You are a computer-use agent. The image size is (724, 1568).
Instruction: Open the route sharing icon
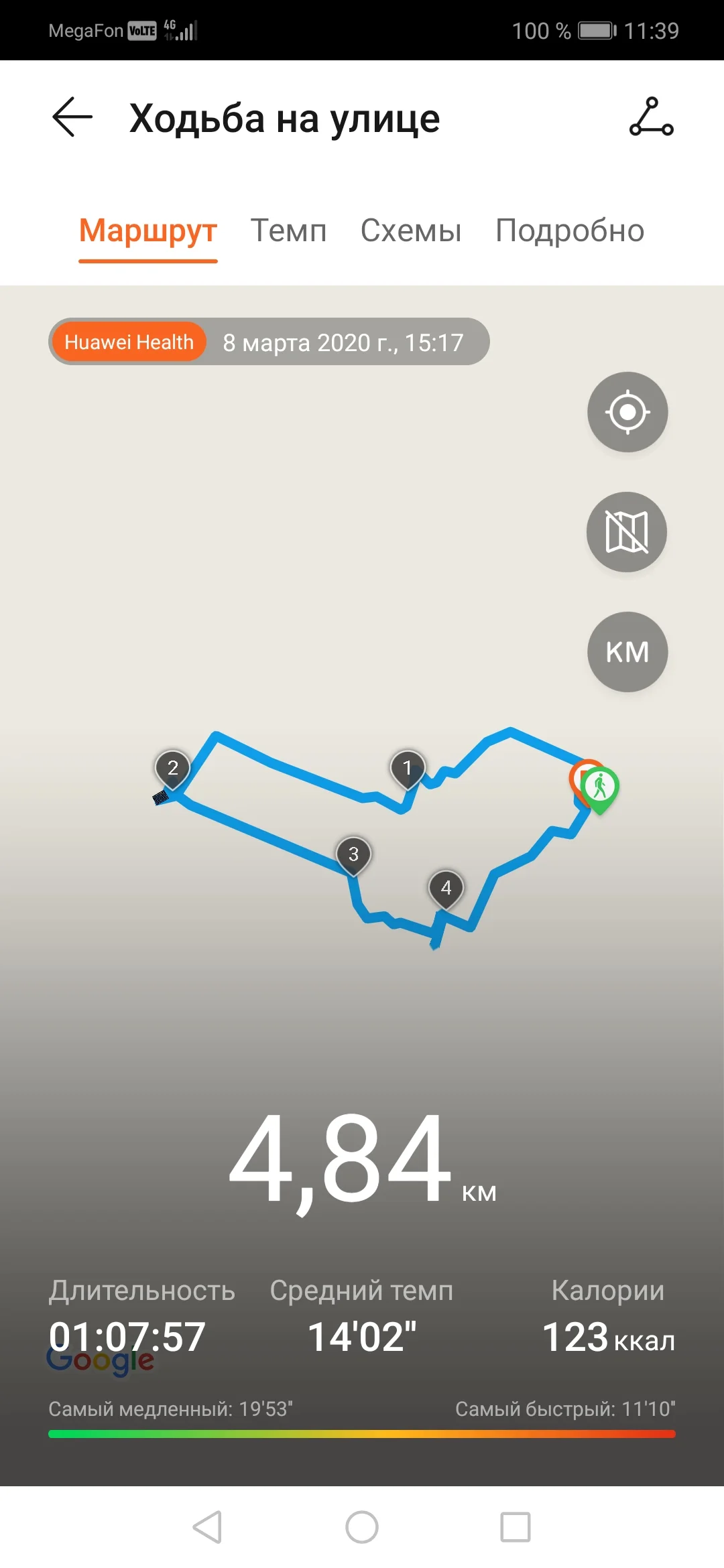tap(651, 117)
